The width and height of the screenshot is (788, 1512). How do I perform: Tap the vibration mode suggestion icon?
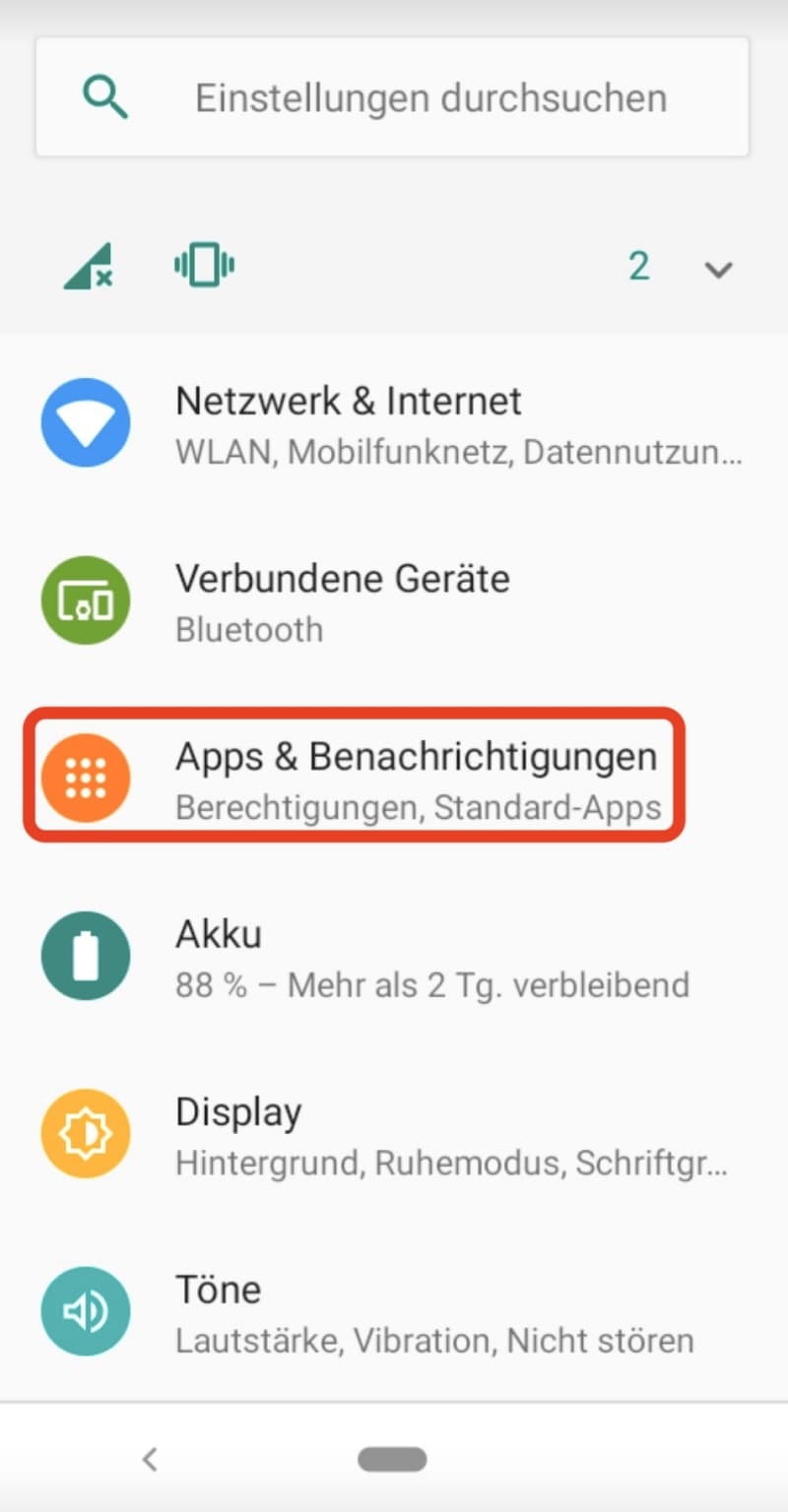click(204, 266)
